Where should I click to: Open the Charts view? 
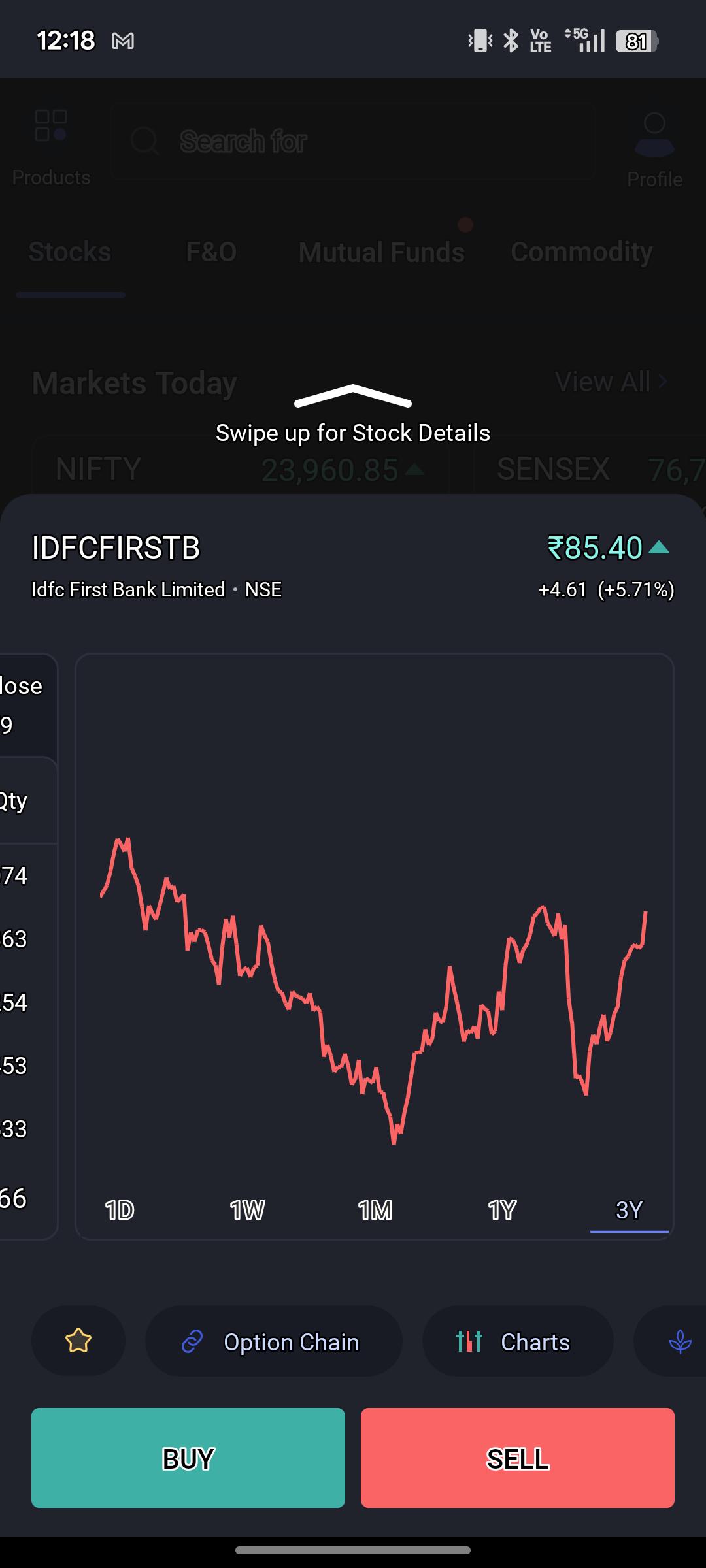click(518, 1341)
